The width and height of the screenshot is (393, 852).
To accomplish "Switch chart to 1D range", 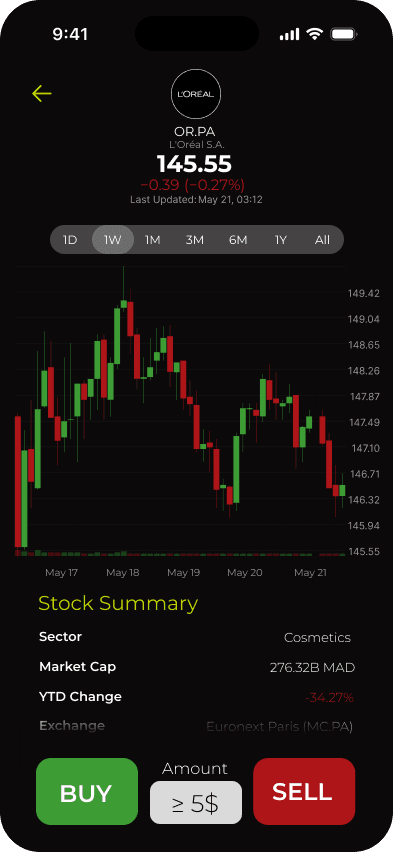I will tap(70, 240).
